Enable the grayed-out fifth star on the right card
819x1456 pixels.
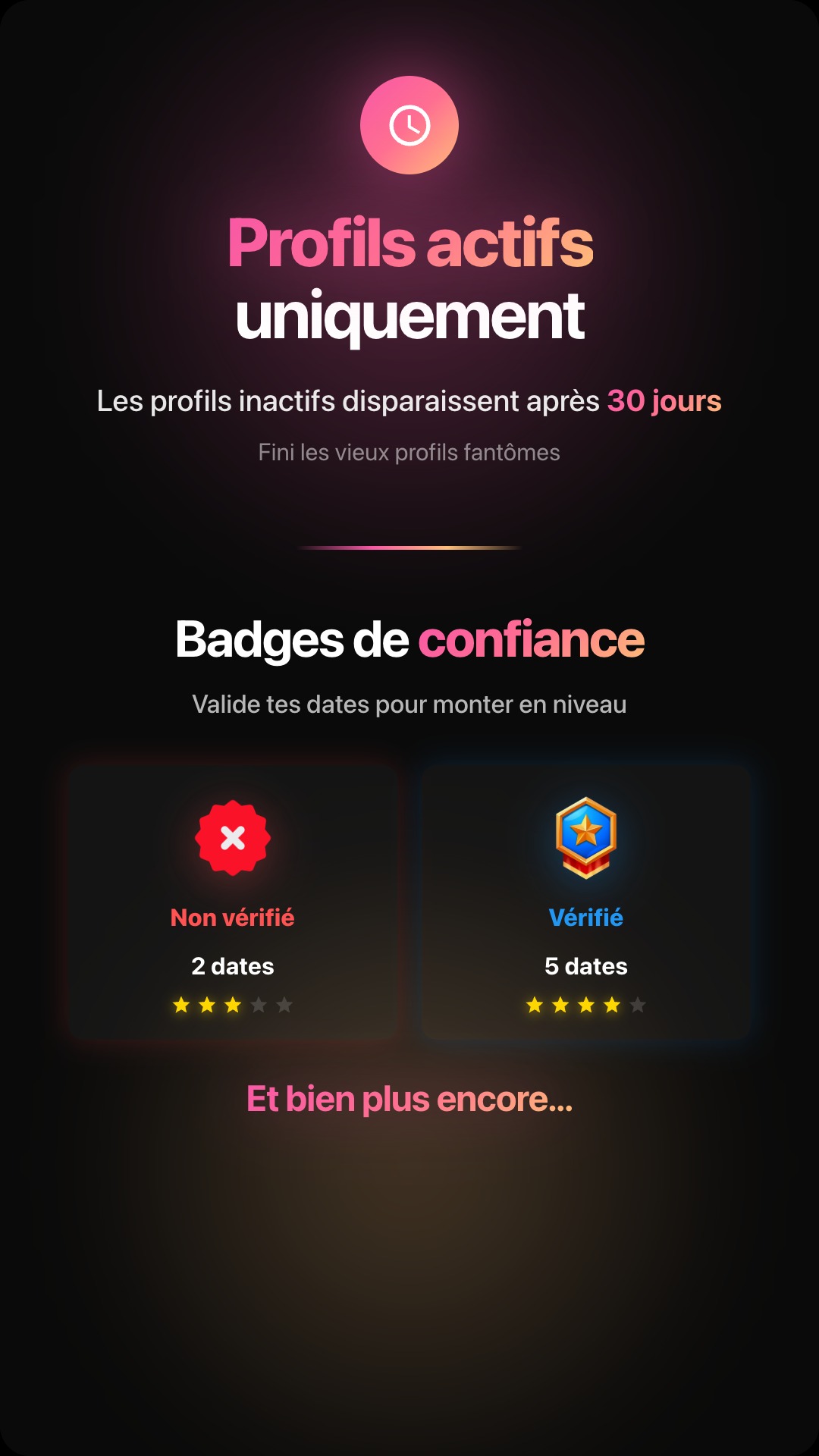click(x=637, y=1006)
